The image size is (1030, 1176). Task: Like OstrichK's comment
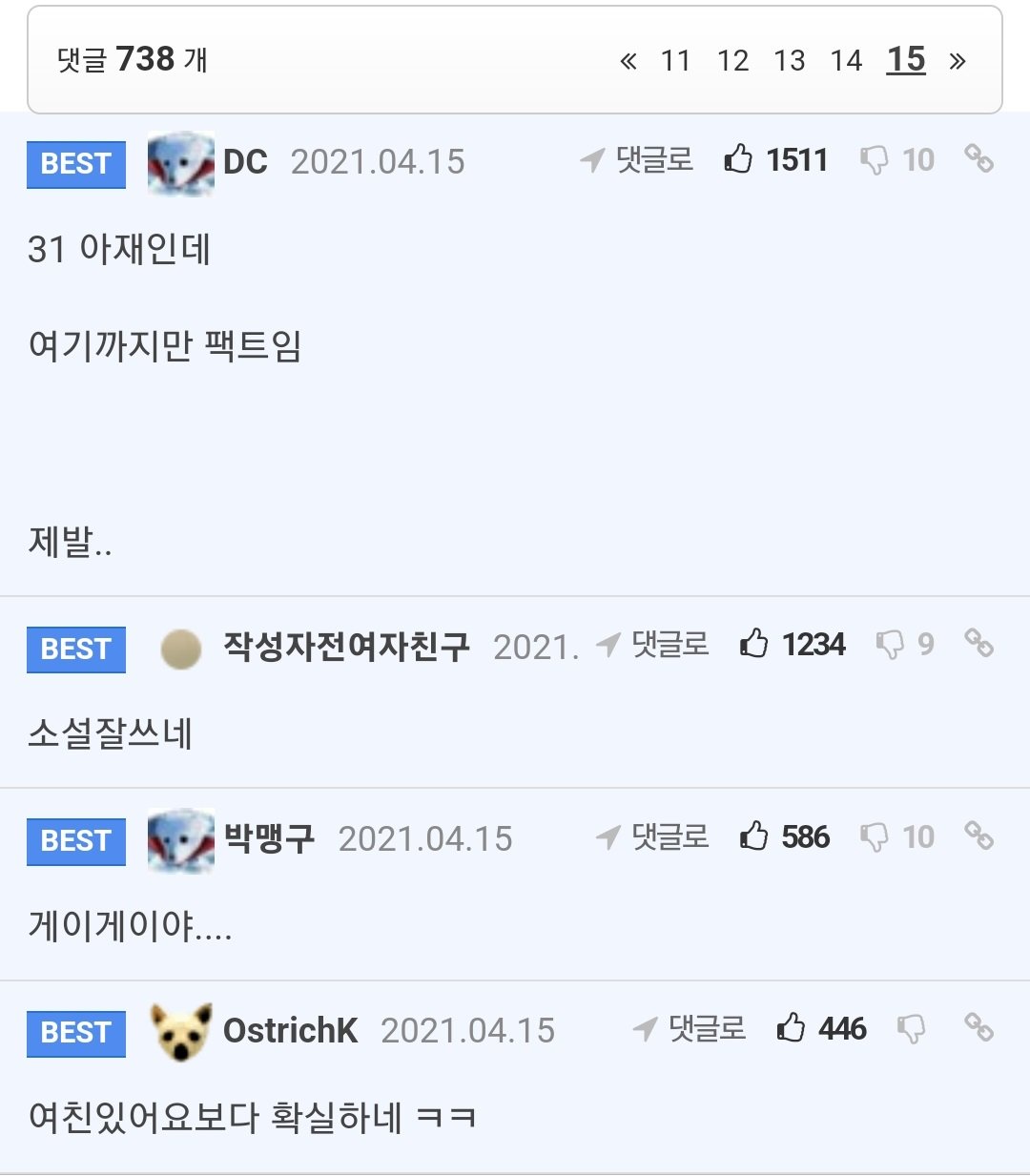[791, 1028]
